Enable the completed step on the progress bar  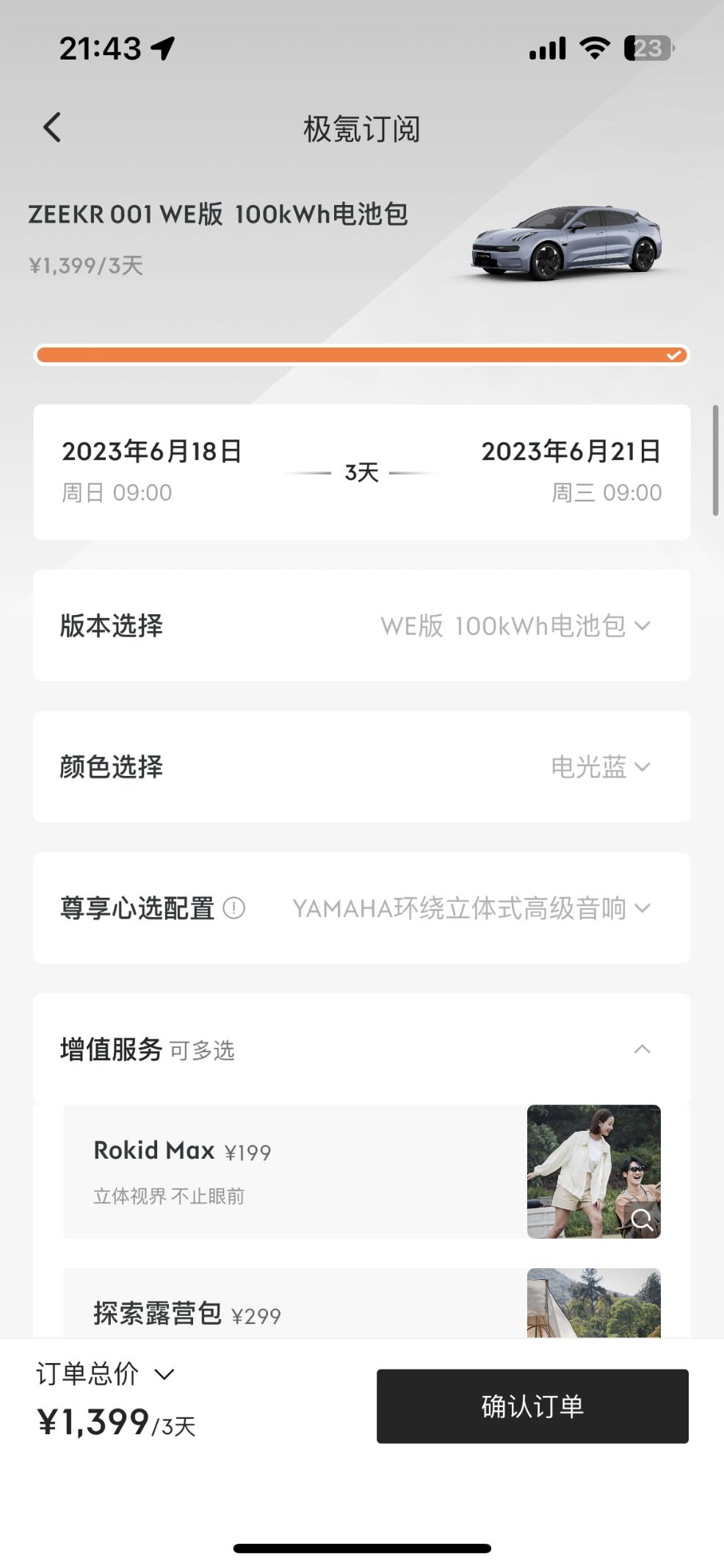pyautogui.click(x=673, y=355)
